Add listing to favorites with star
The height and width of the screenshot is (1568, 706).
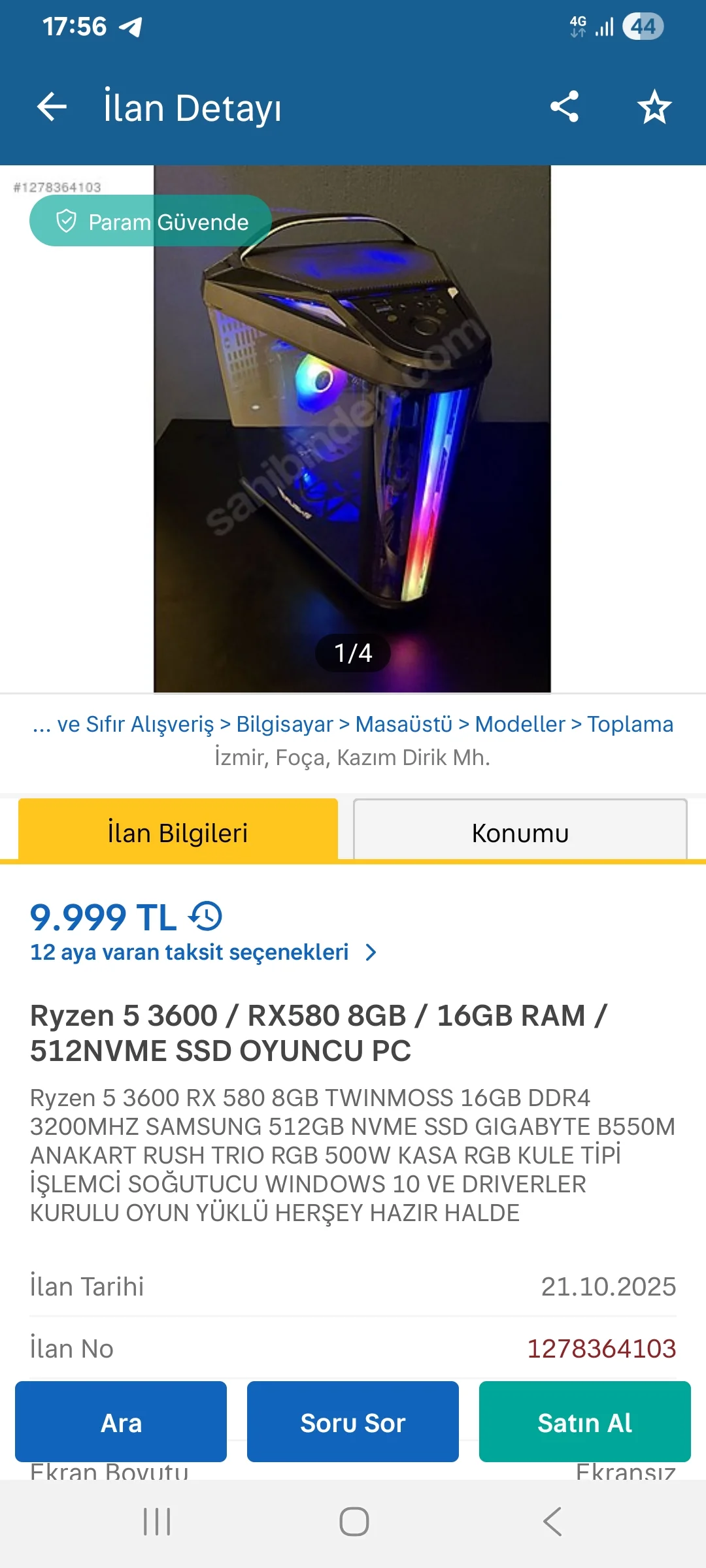tap(654, 107)
